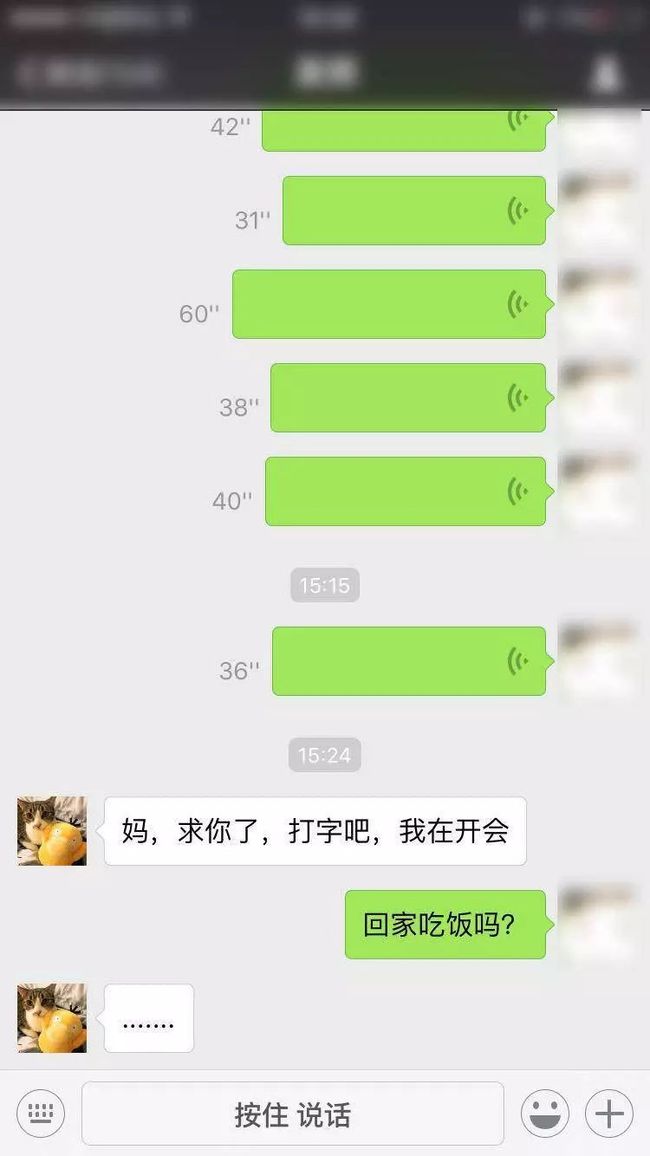The image size is (650, 1156).
Task: Play the 60'' voice message
Action: point(391,304)
